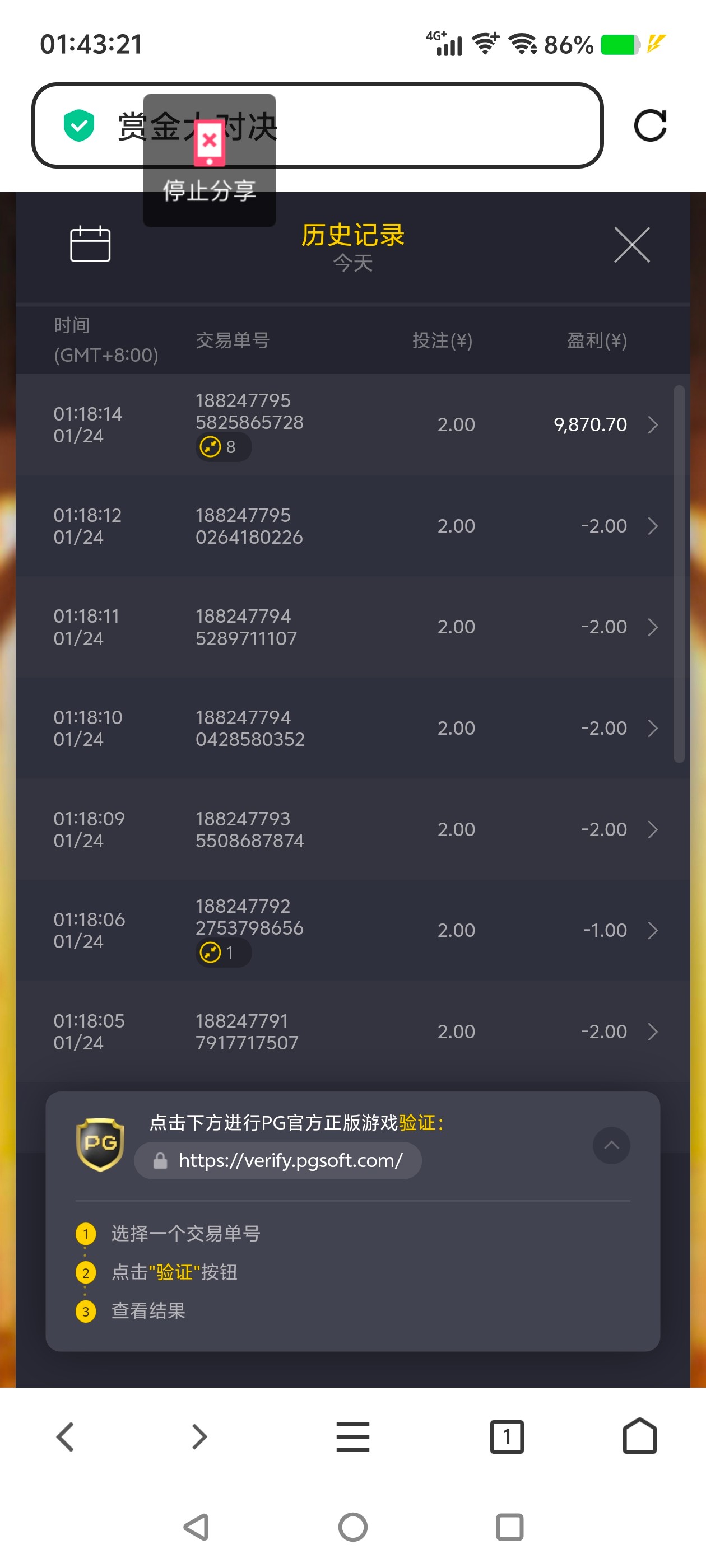Viewport: 706px width, 1568px height.
Task: View details of the 01:18:12 transaction
Action: (x=354, y=526)
